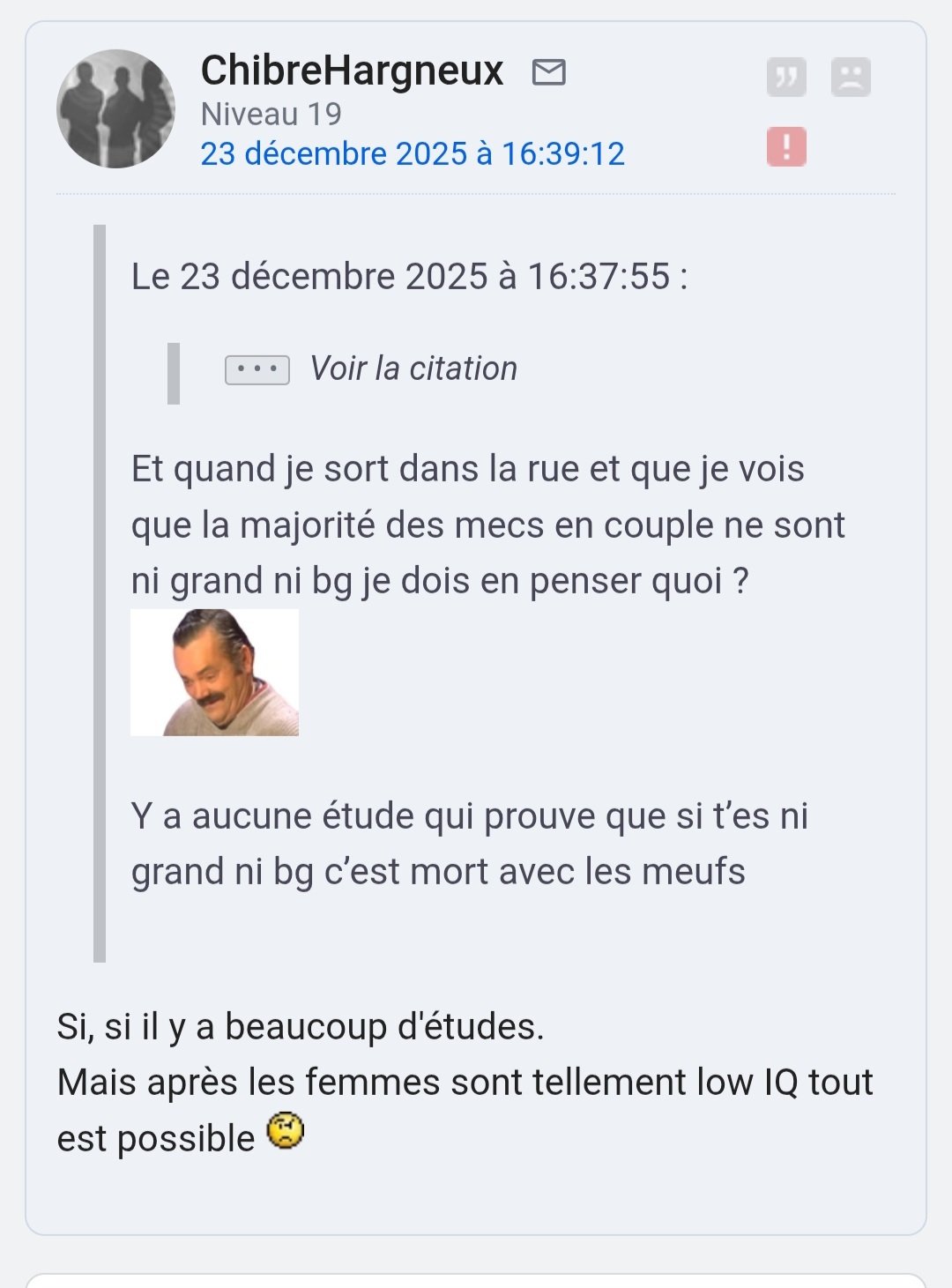Blacklist this user via the sad-face icon
Image resolution: width=952 pixels, height=1288 pixels.
(x=851, y=78)
